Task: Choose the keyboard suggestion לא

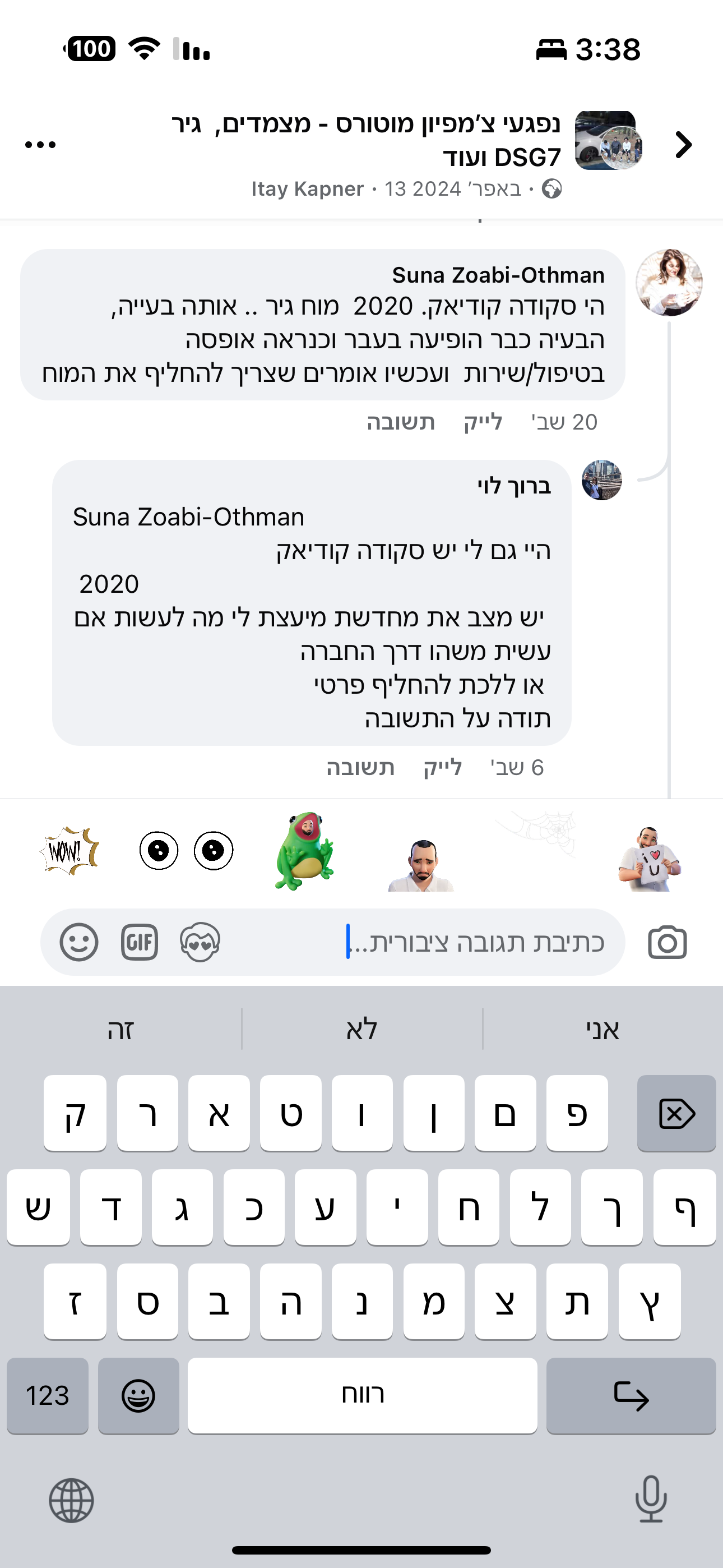Action: coord(362,1029)
